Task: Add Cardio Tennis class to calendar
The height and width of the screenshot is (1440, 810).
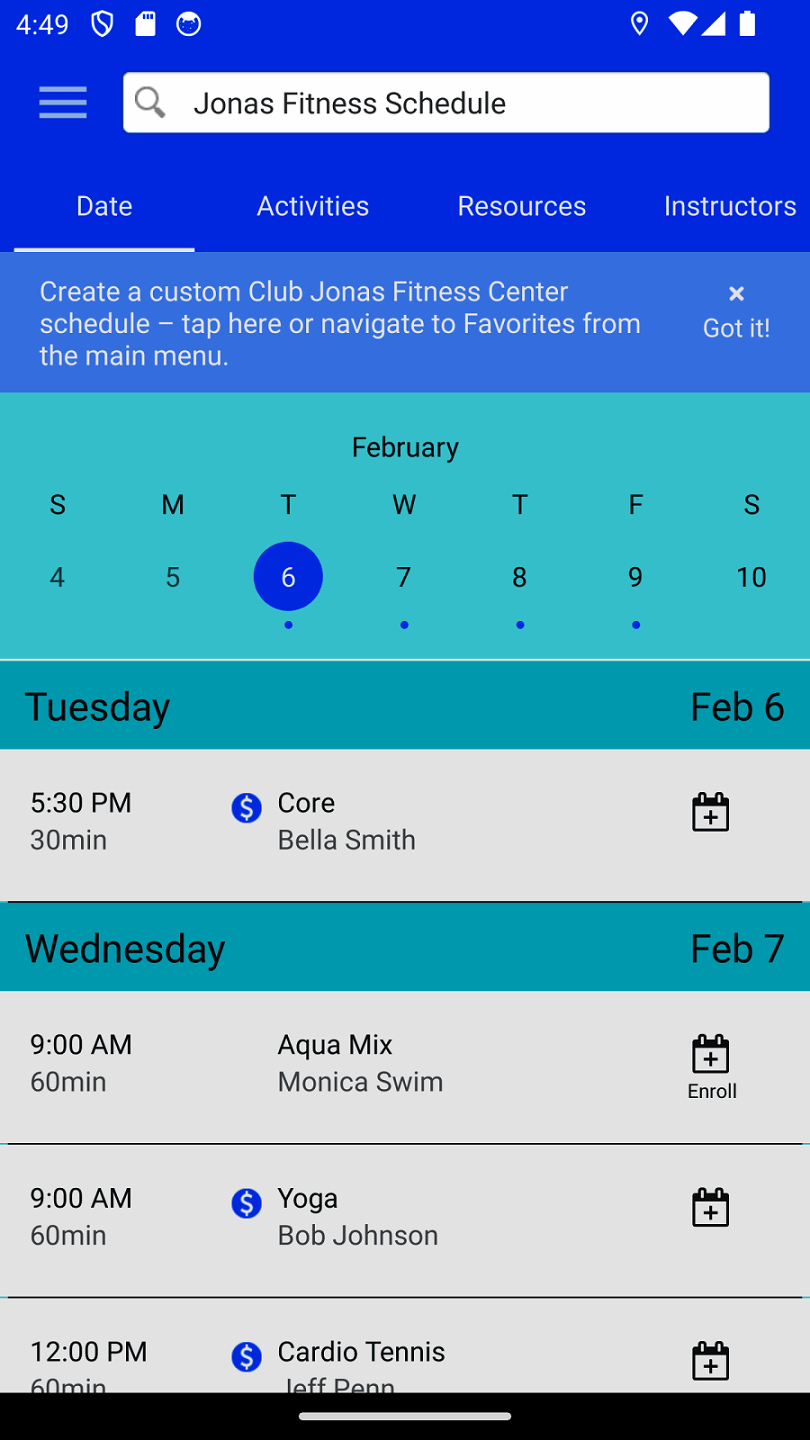Action: 710,1361
